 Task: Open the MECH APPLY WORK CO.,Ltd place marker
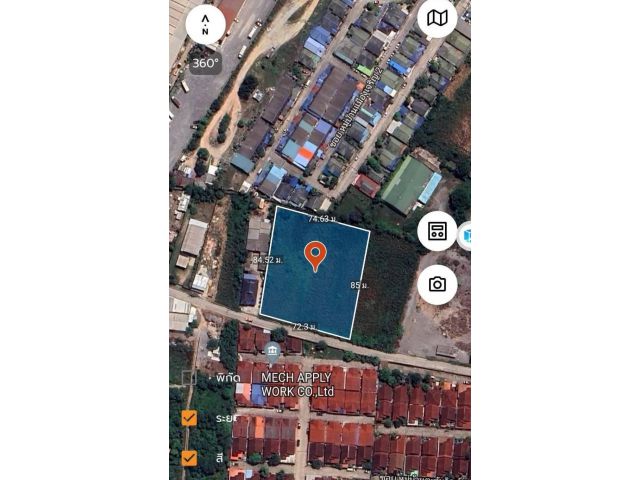[x=272, y=351]
